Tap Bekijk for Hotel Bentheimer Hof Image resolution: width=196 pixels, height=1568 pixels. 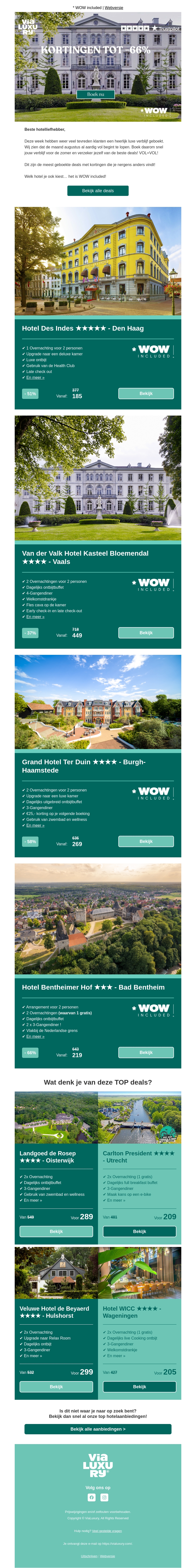point(146,1053)
